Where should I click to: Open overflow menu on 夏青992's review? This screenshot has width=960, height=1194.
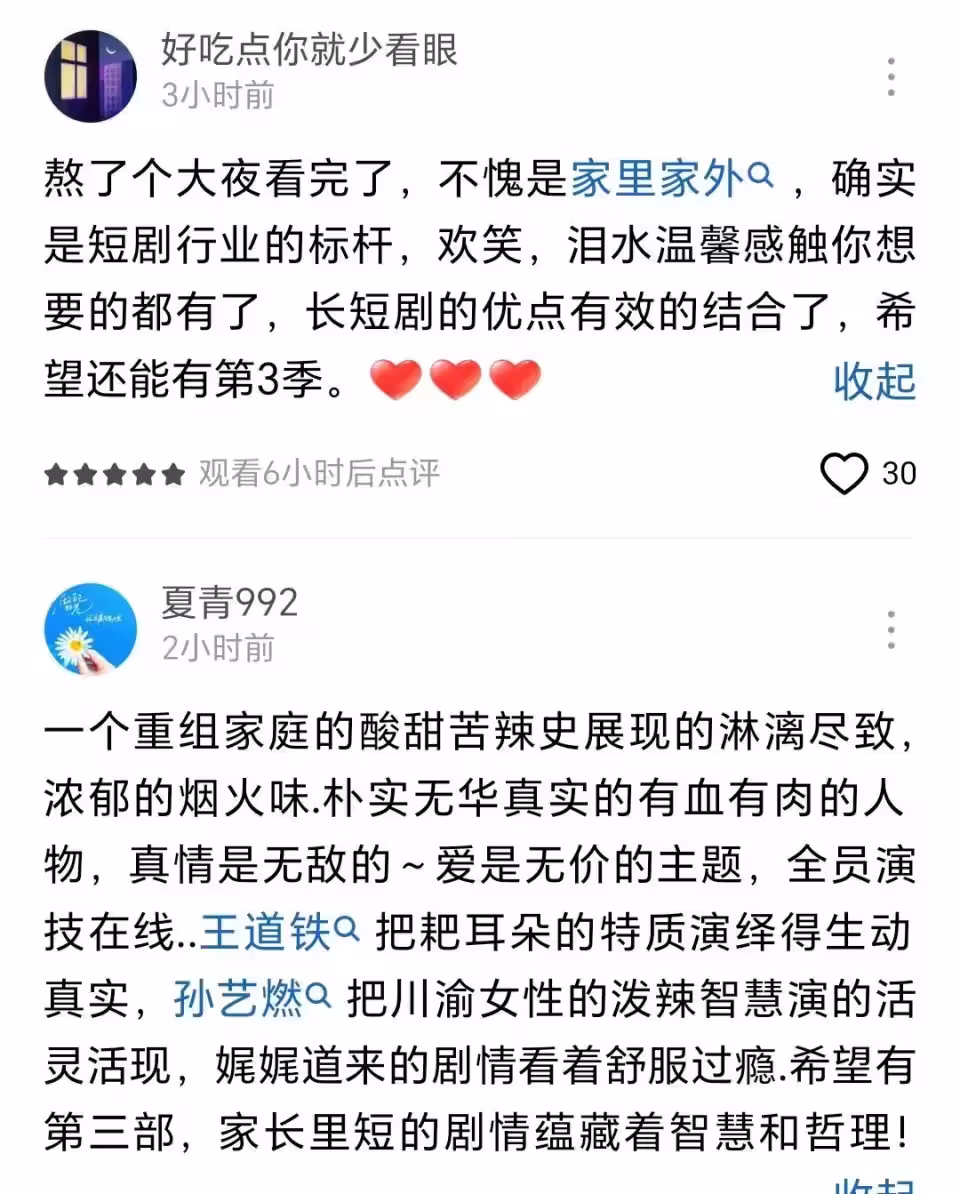point(890,630)
